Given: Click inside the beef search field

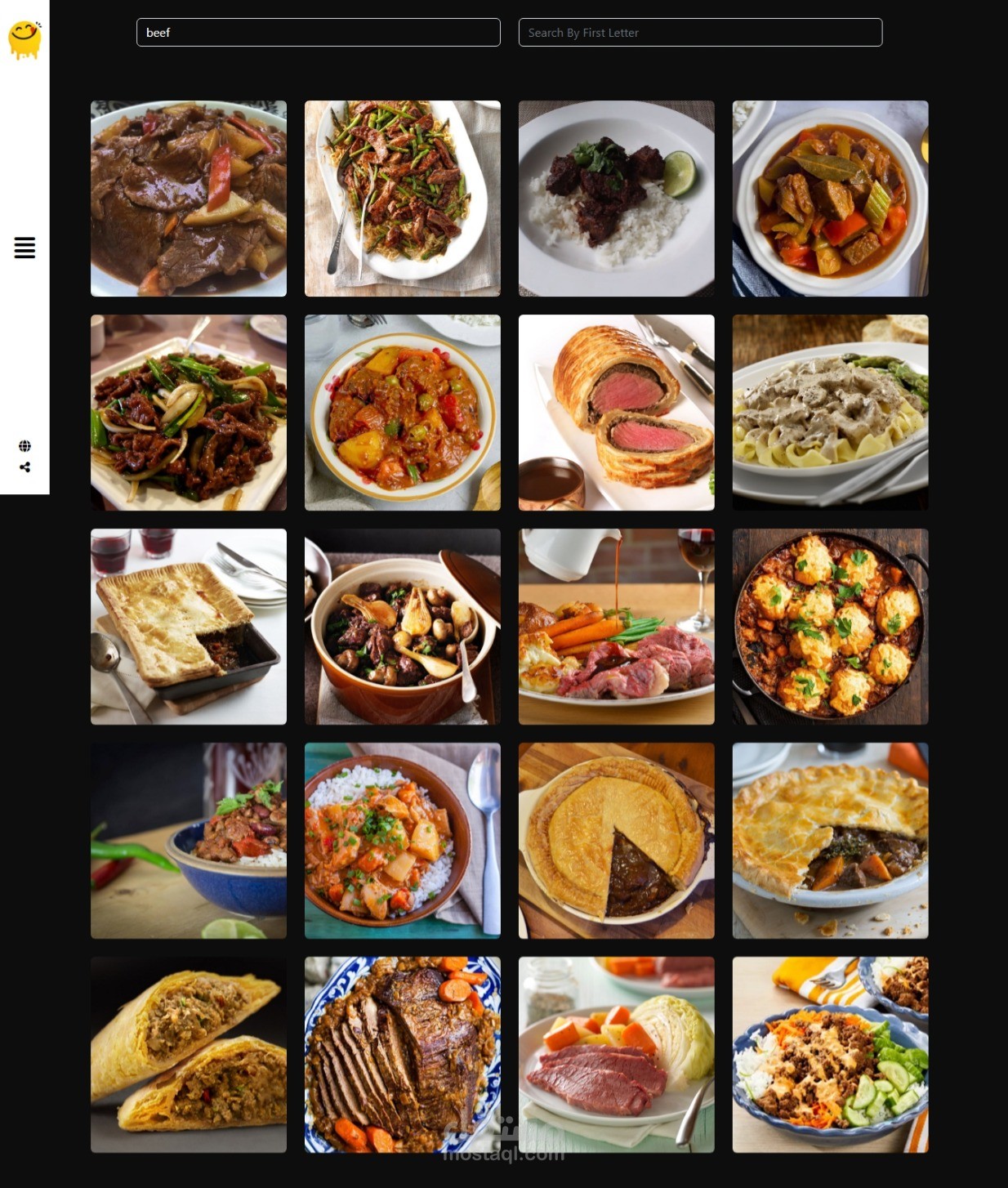Looking at the screenshot, I should [319, 32].
